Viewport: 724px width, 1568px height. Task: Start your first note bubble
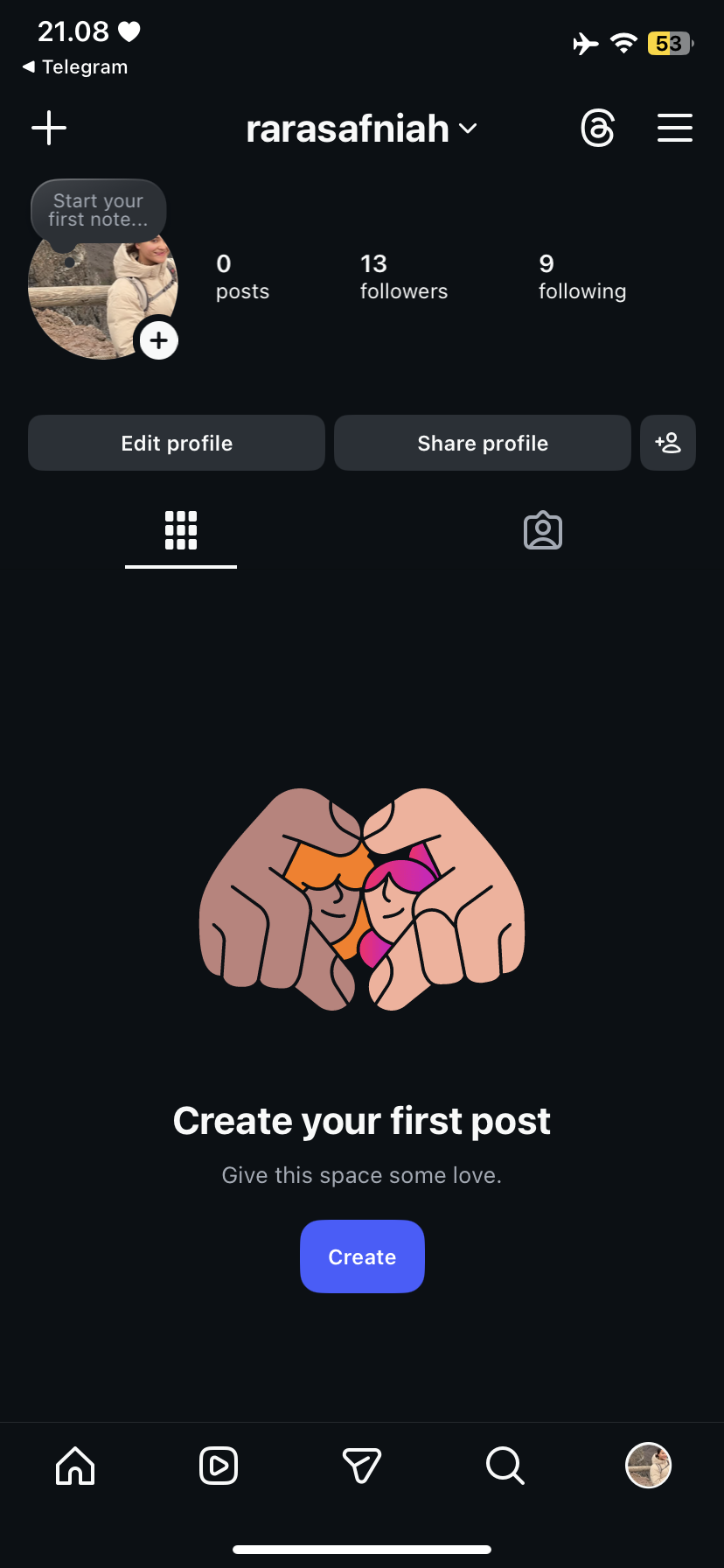coord(98,211)
